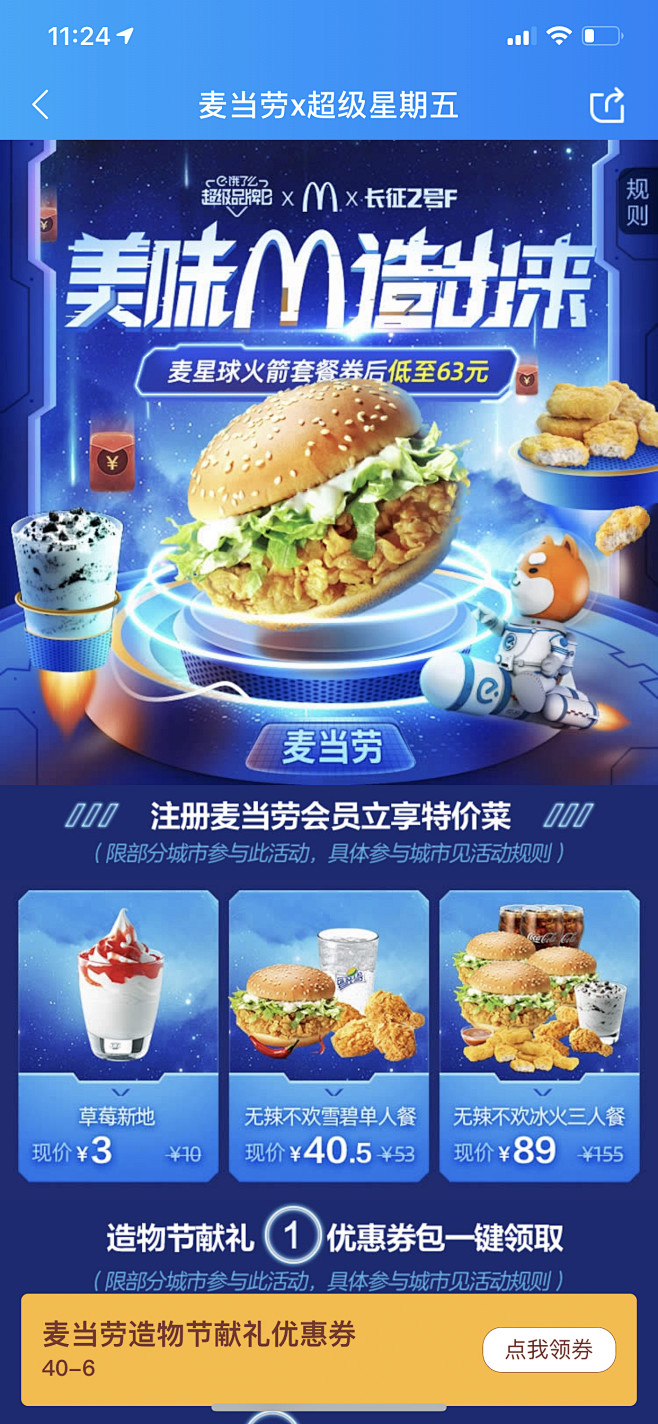Open the 无辣不欢冰火三人餐 deal card
Image resolution: width=658 pixels, height=1424 pixels.
539,1034
